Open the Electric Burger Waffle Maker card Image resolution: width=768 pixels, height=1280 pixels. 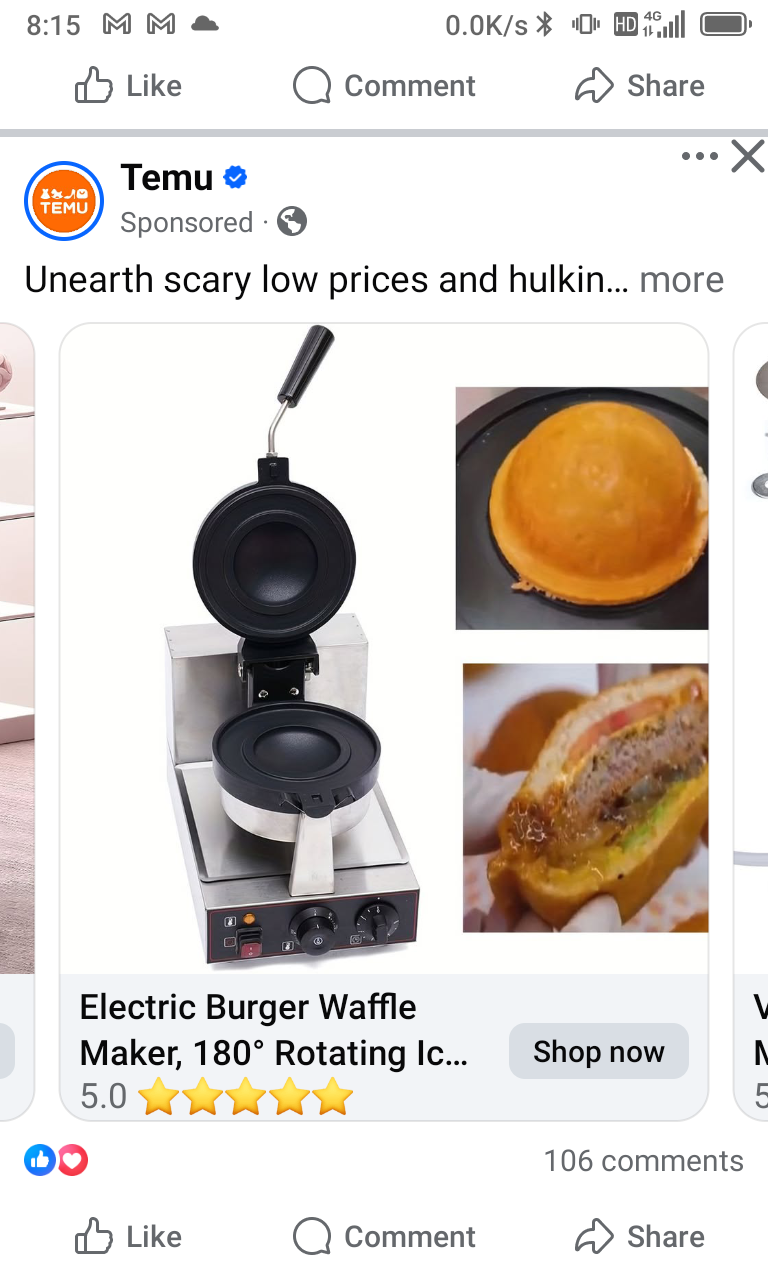[384, 650]
